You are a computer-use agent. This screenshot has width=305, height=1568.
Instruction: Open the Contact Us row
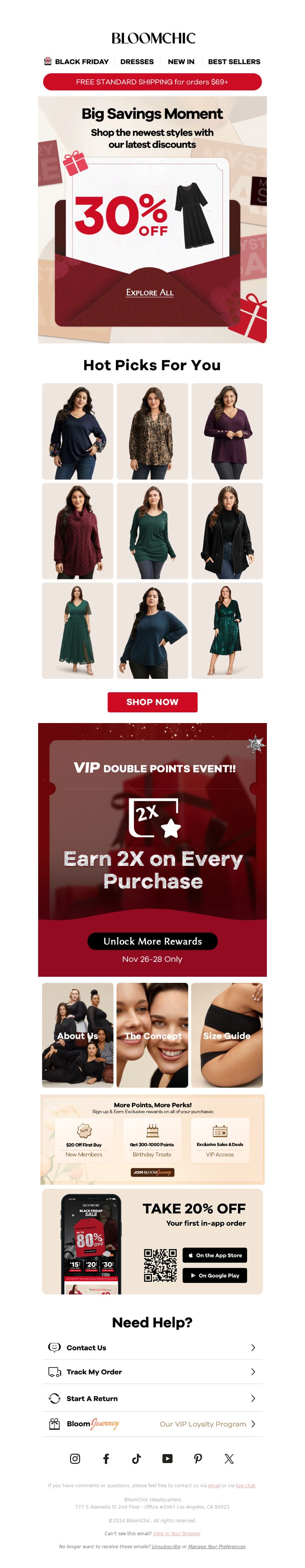pyautogui.click(x=152, y=1348)
